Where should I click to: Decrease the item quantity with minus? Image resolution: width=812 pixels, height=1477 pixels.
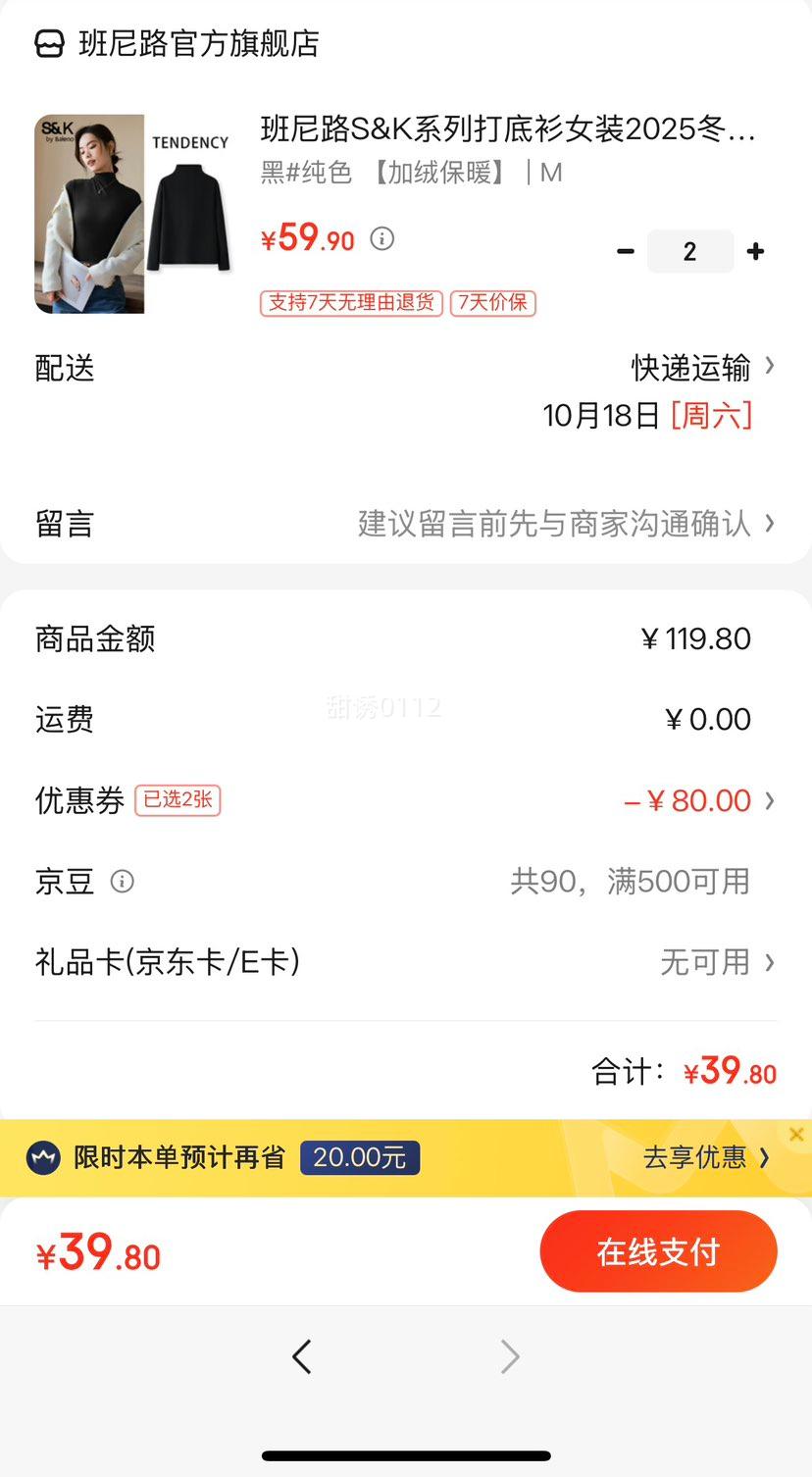coord(626,252)
